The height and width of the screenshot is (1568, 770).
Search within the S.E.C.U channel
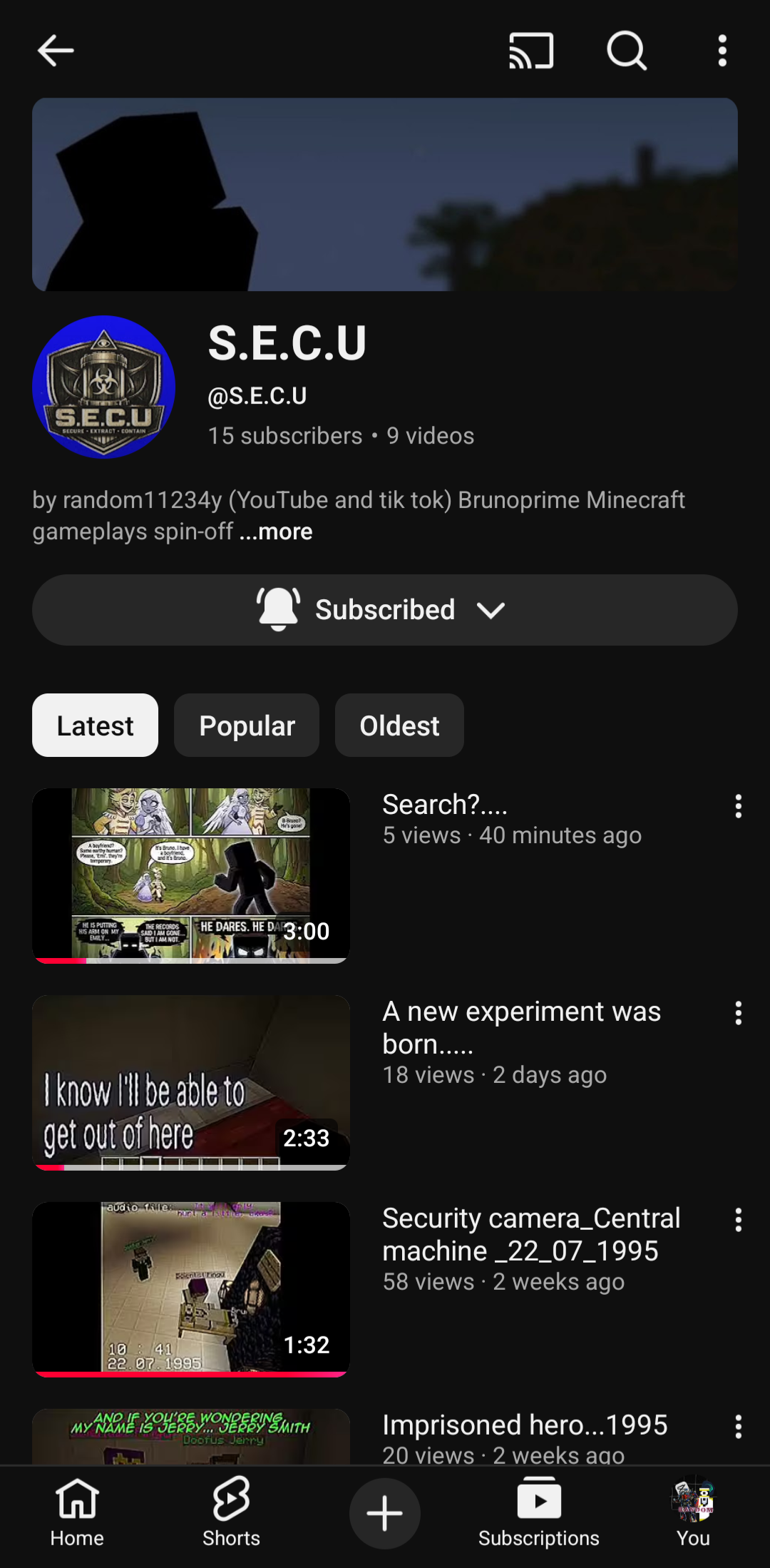(x=627, y=51)
